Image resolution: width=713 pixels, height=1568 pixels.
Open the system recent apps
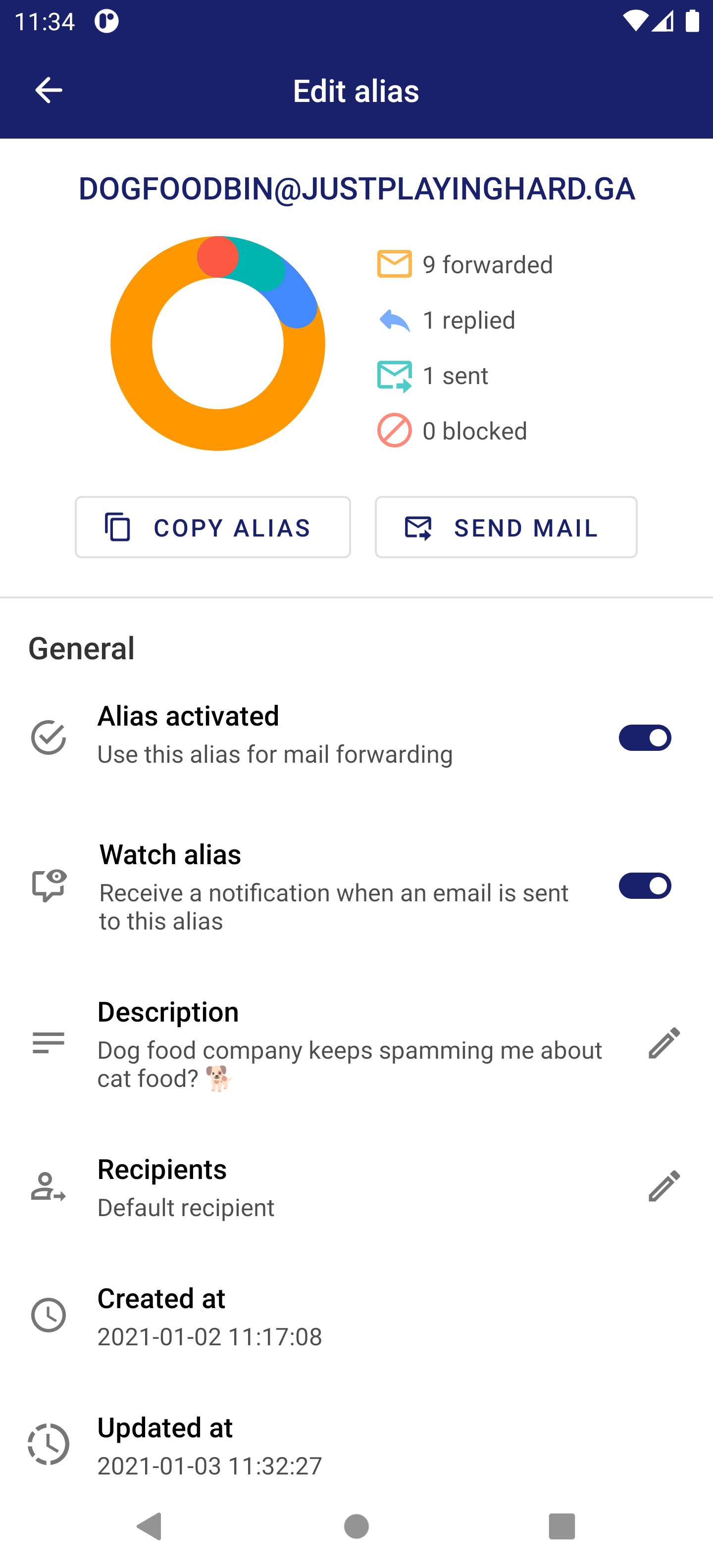[561, 1526]
